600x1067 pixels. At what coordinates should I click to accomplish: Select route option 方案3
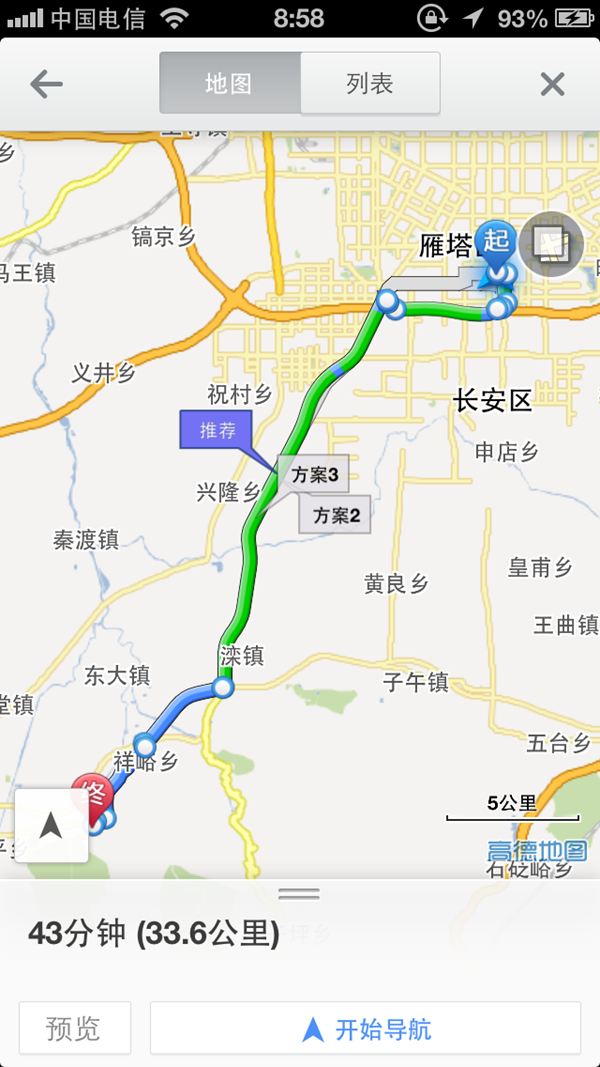tap(315, 476)
